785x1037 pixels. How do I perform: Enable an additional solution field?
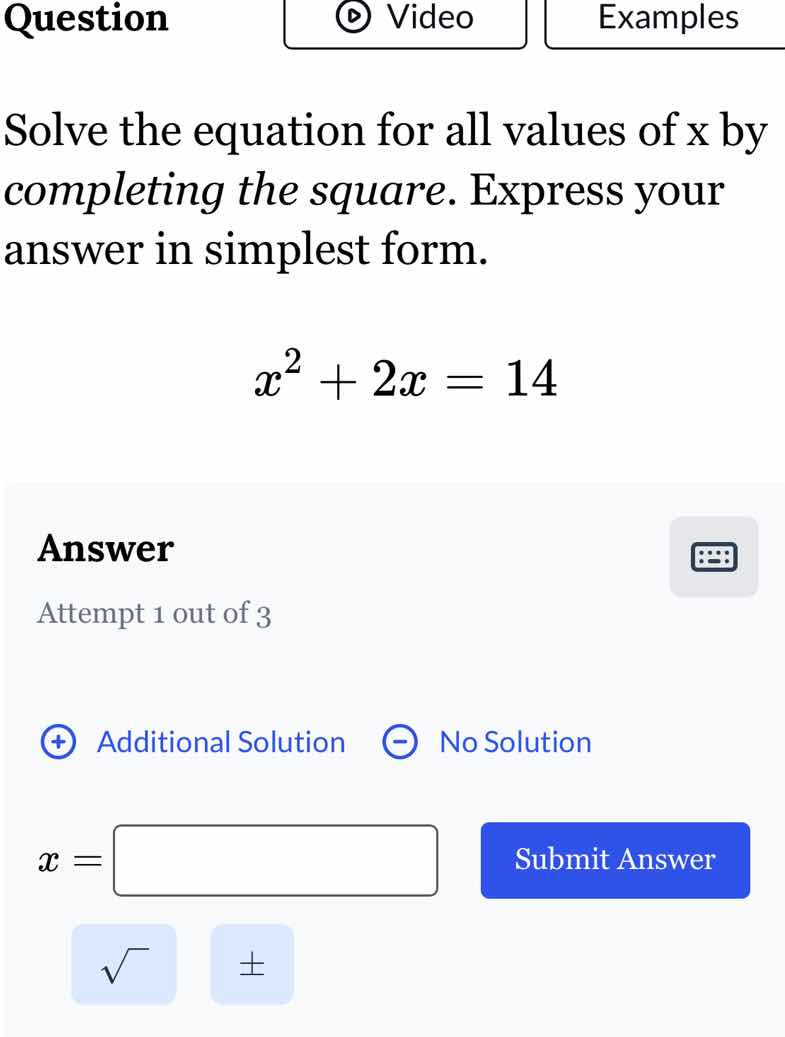click(221, 742)
